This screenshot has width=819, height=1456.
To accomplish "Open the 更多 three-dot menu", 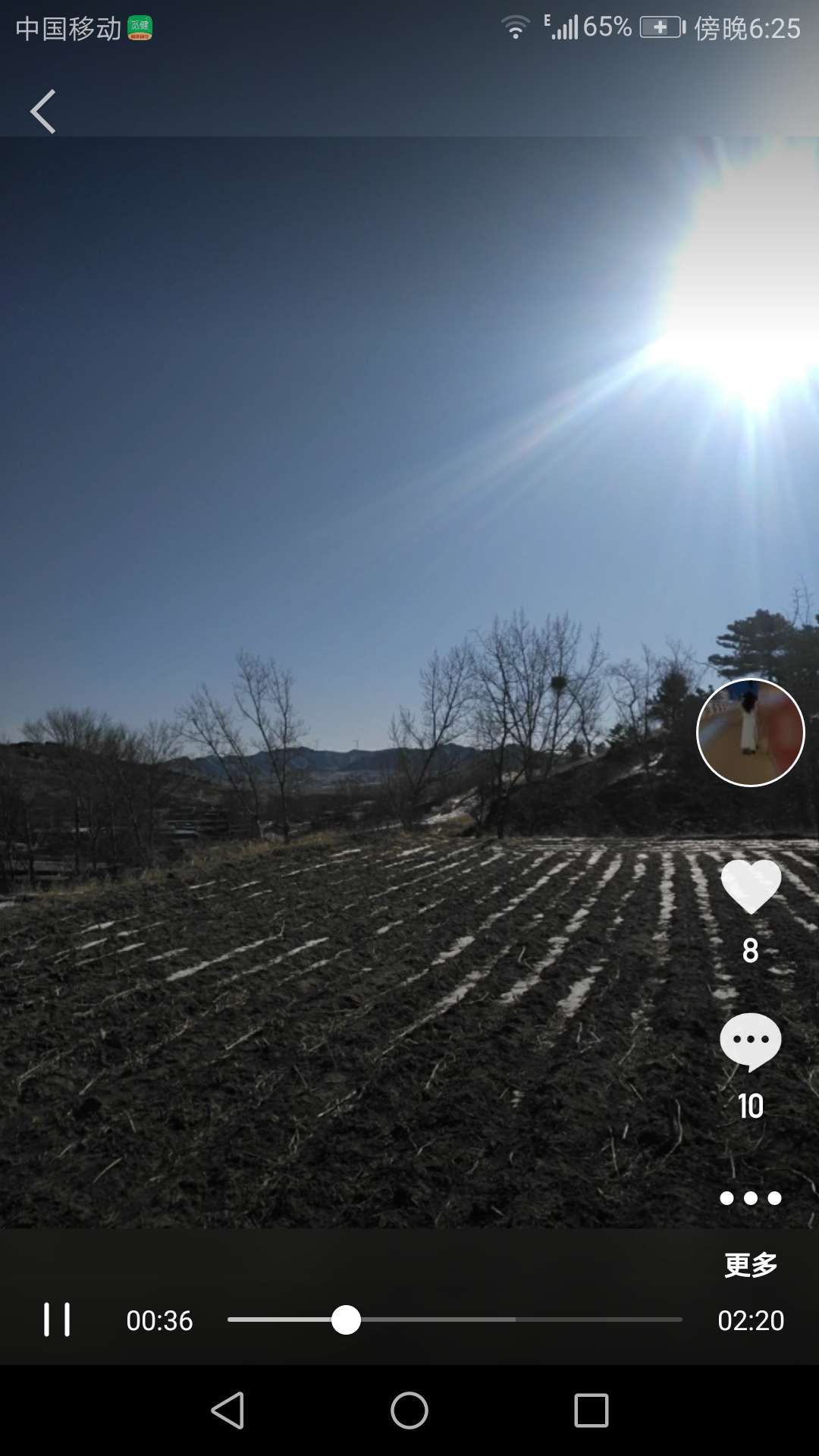I will (x=750, y=1198).
